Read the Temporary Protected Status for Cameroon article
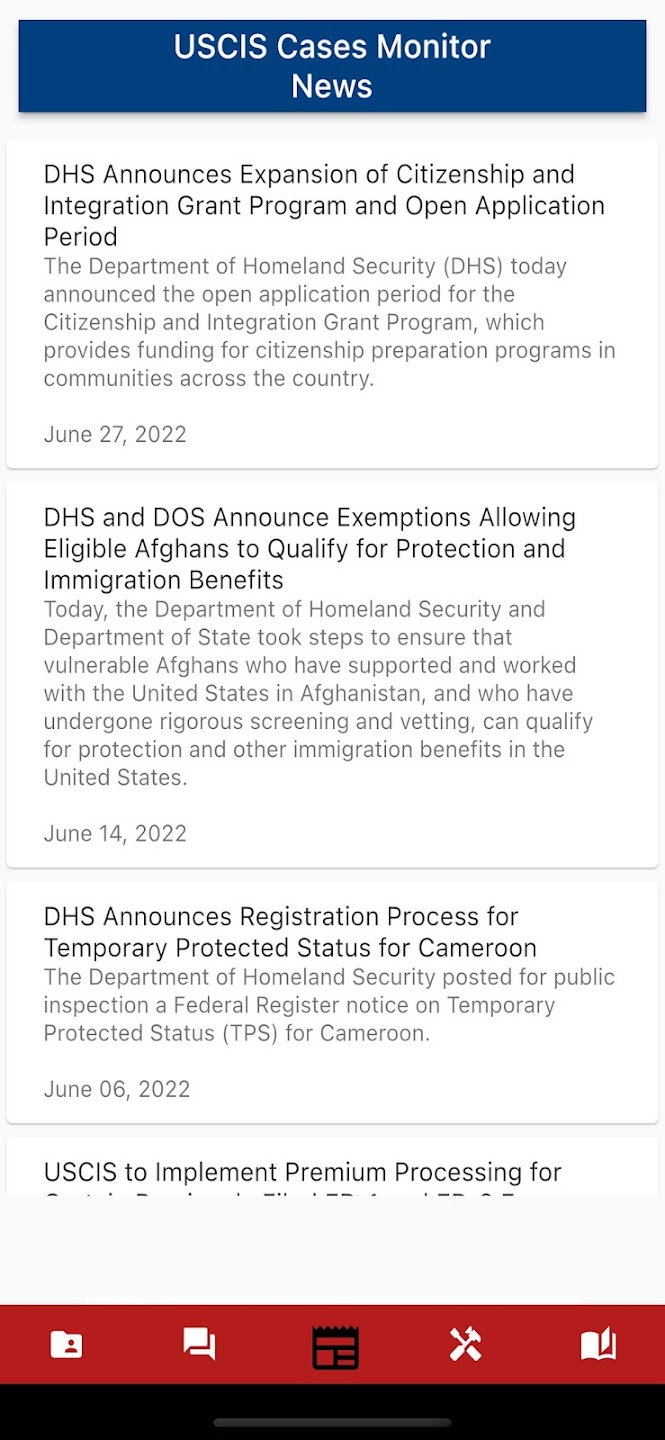The width and height of the screenshot is (665, 1440). pyautogui.click(x=332, y=1001)
